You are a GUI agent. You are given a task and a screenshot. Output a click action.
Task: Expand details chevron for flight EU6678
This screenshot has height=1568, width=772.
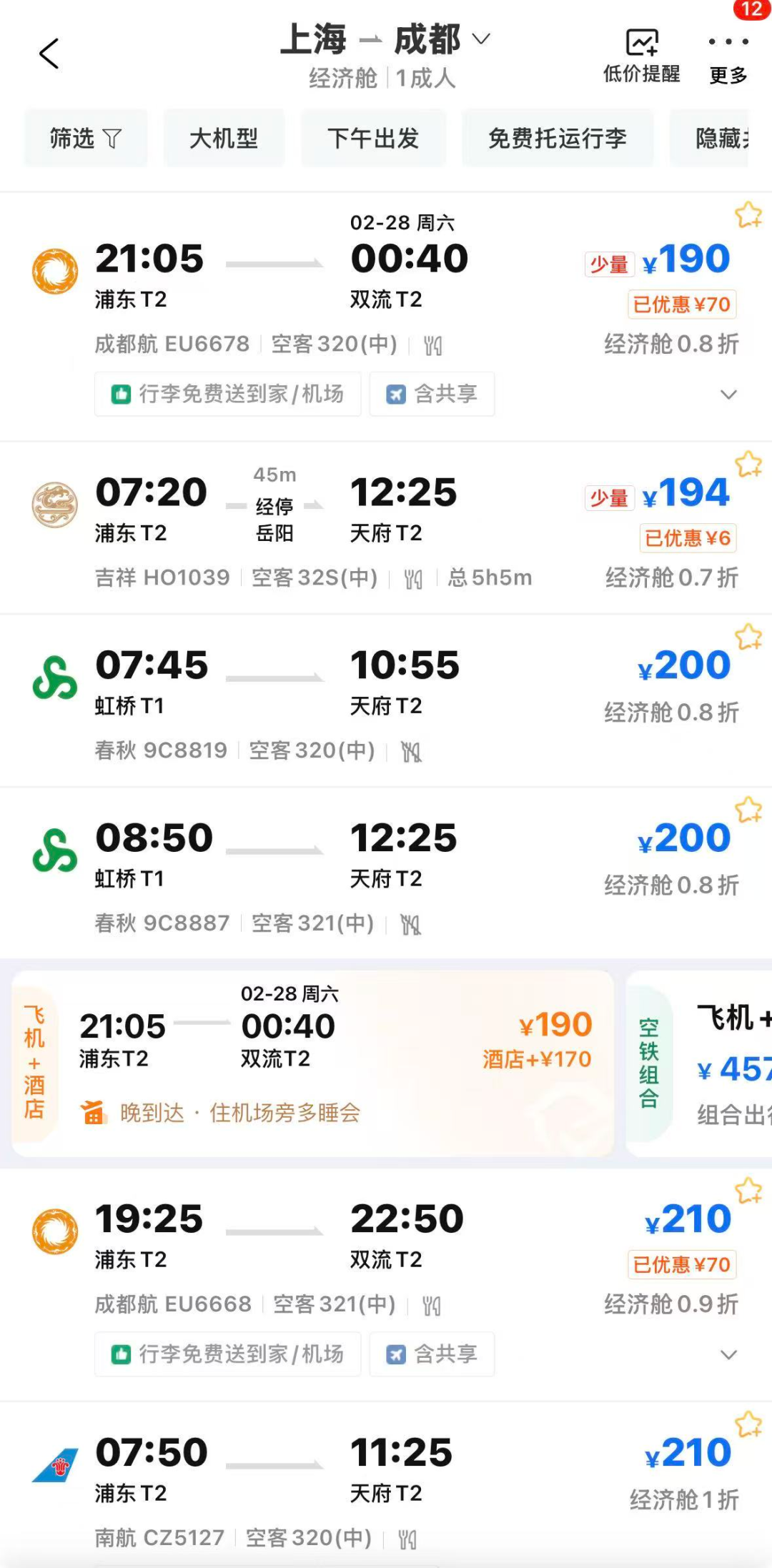pyautogui.click(x=728, y=395)
